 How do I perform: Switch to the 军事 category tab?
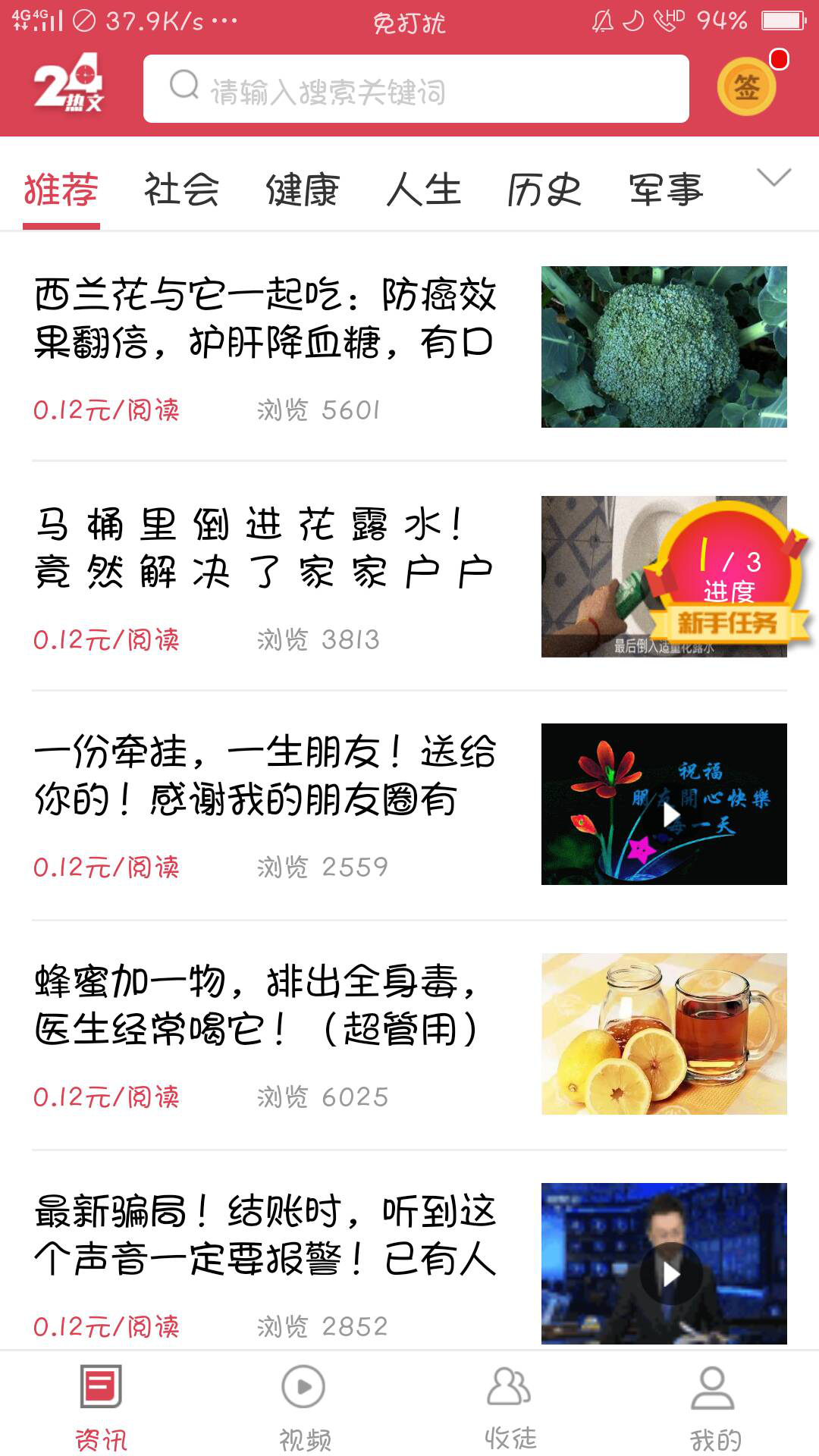click(666, 190)
